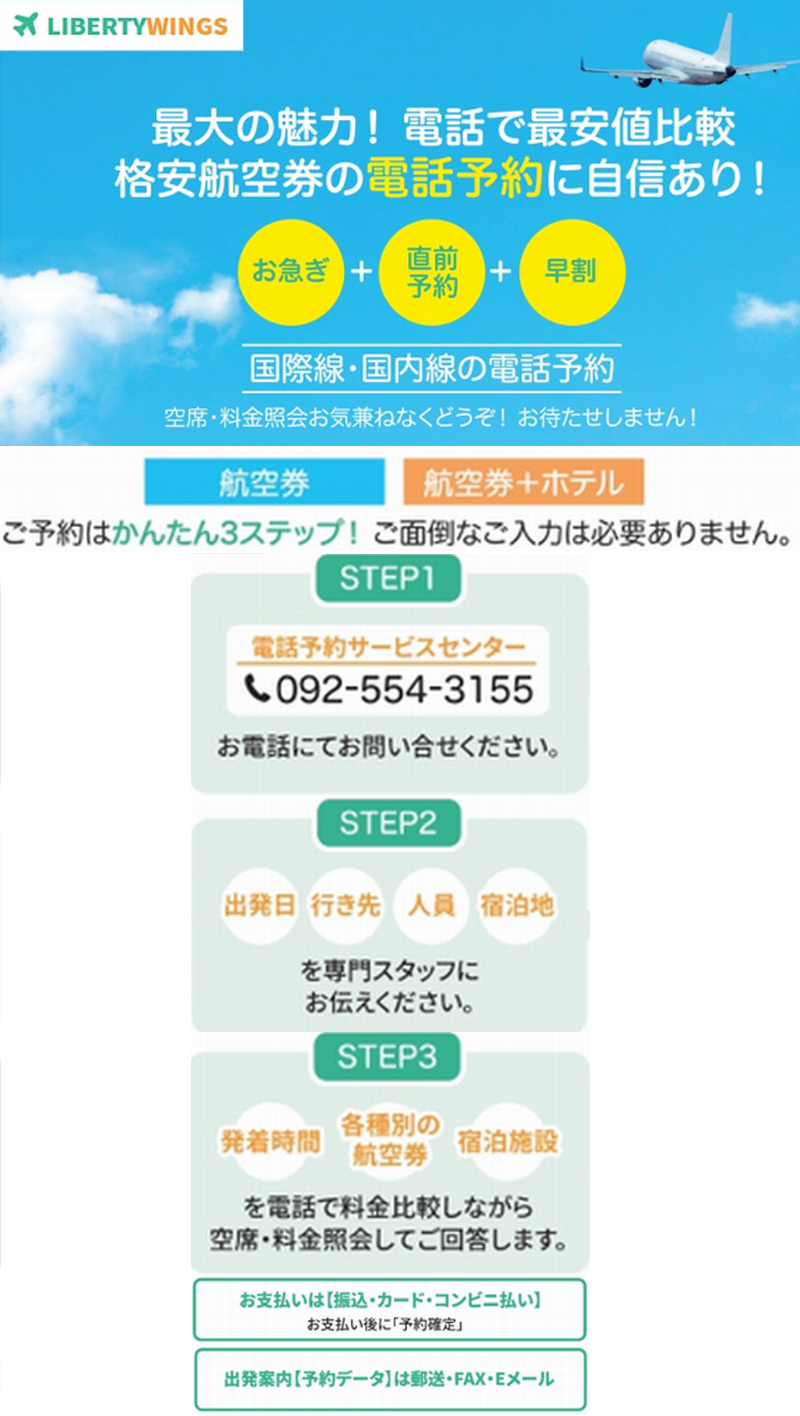
Task: Switch to the 航空券 tab
Action: point(265,483)
